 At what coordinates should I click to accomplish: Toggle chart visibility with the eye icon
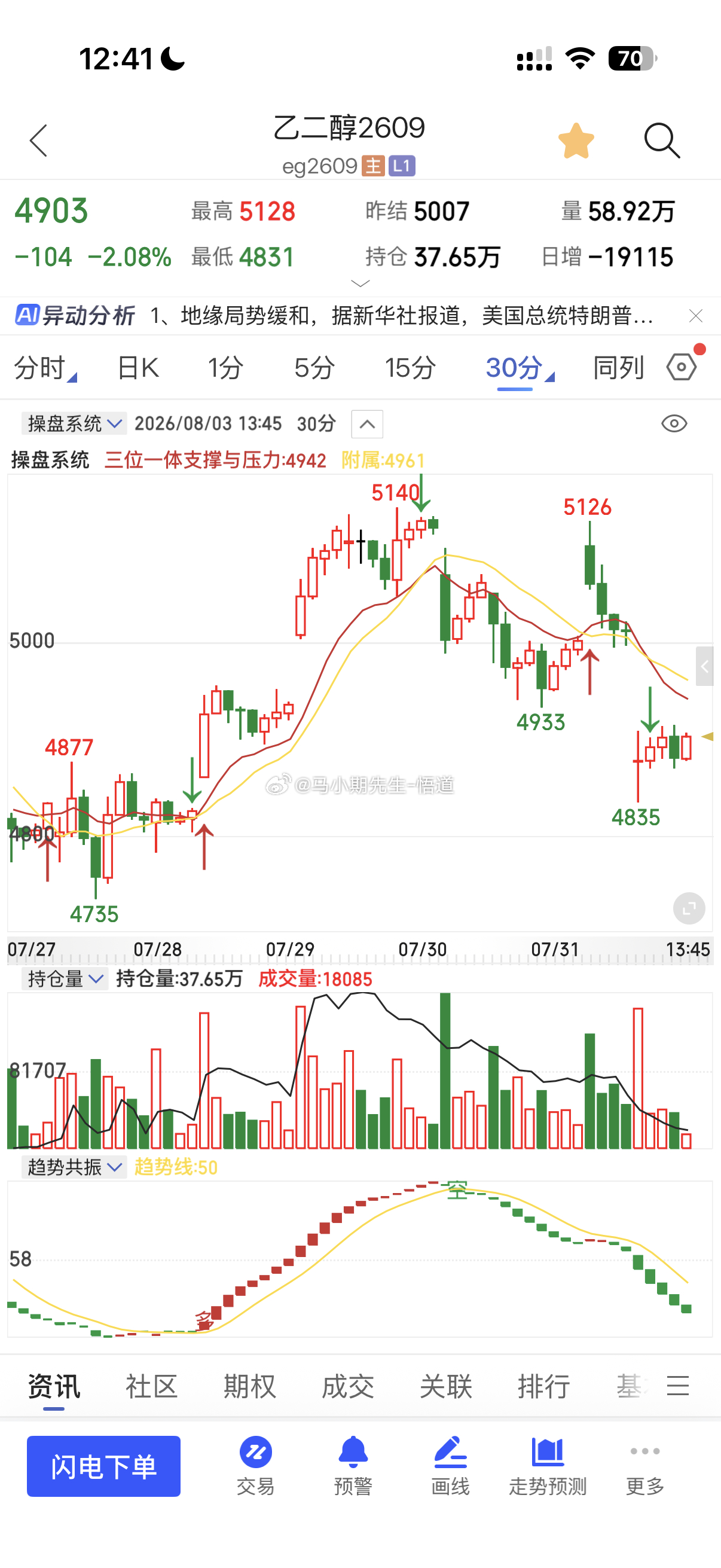674,423
